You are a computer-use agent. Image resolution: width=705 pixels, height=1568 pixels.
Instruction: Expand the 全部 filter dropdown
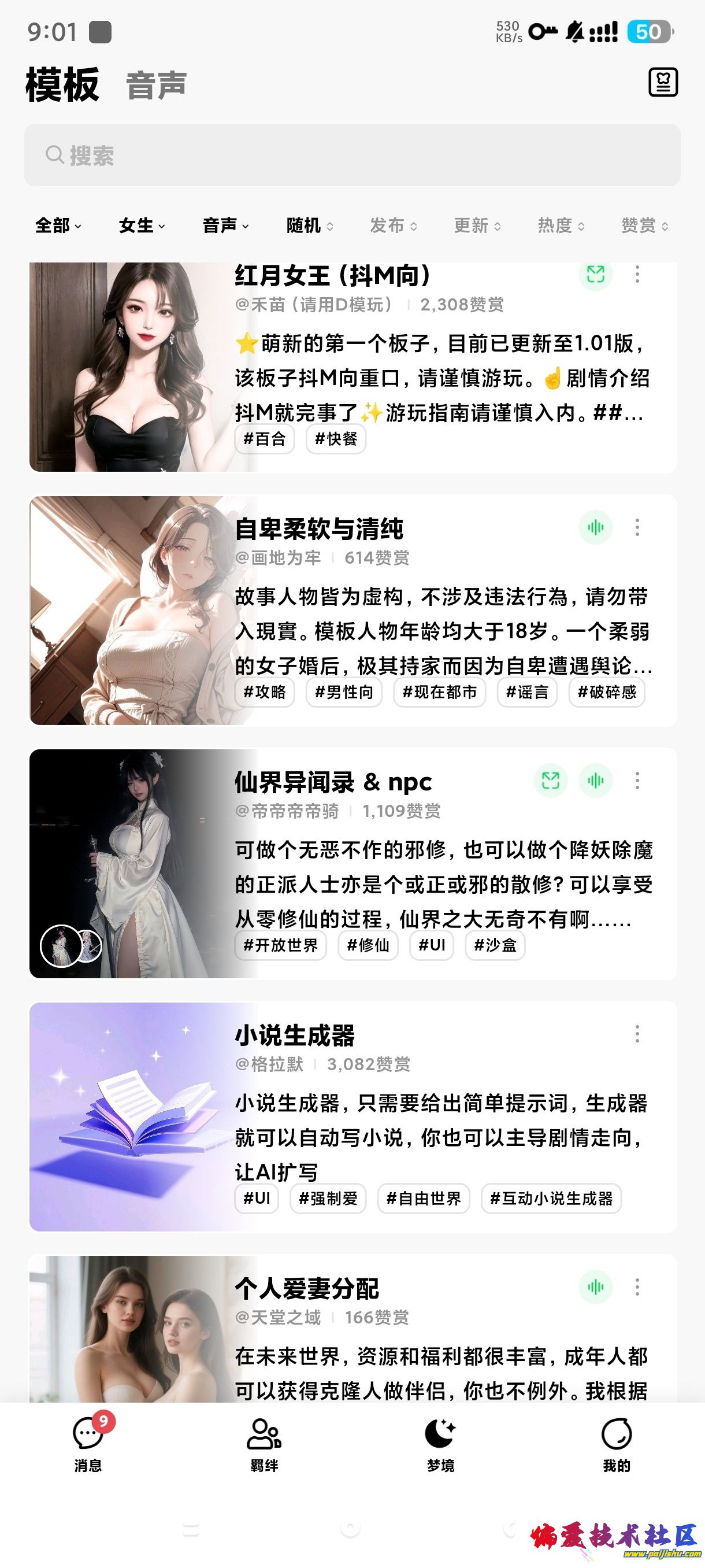click(58, 226)
